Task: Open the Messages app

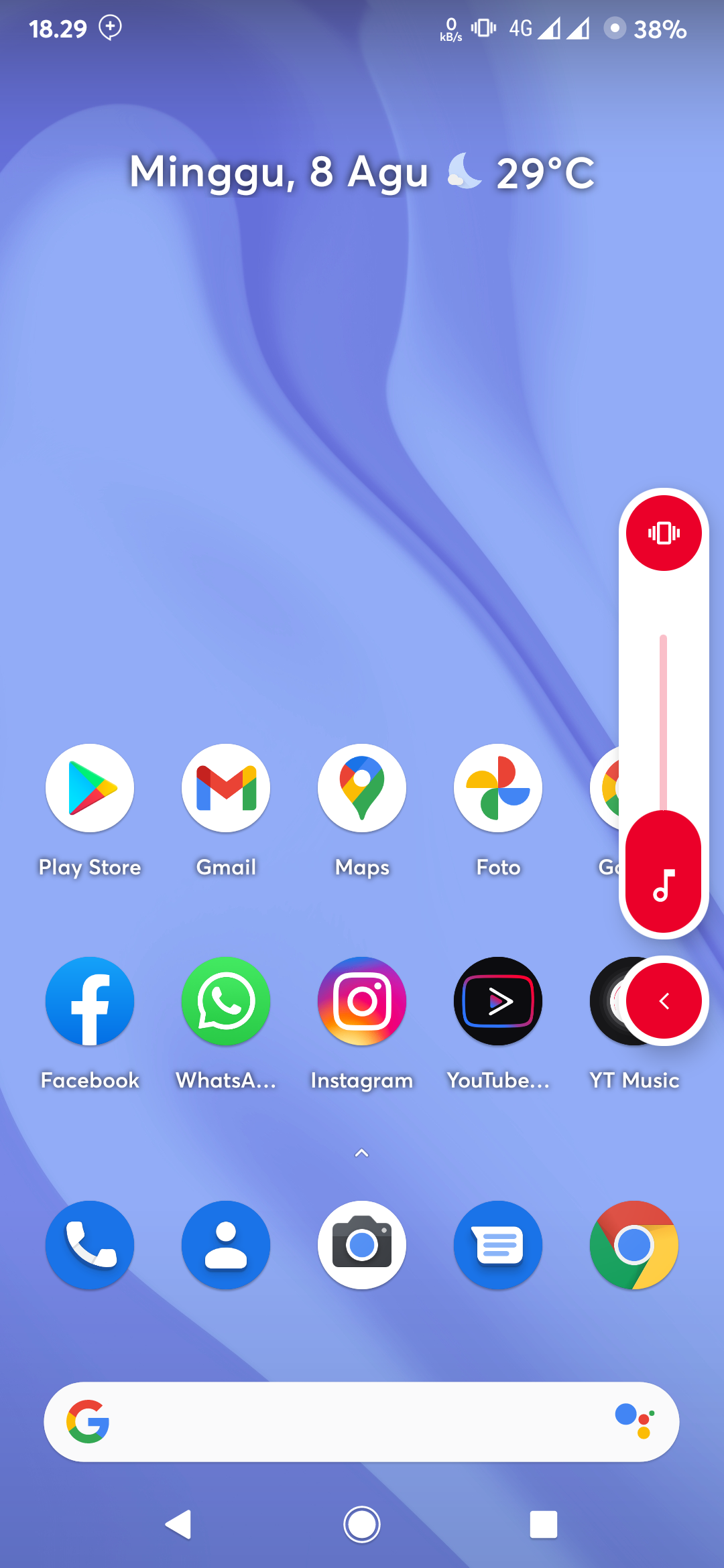Action: click(x=498, y=1245)
